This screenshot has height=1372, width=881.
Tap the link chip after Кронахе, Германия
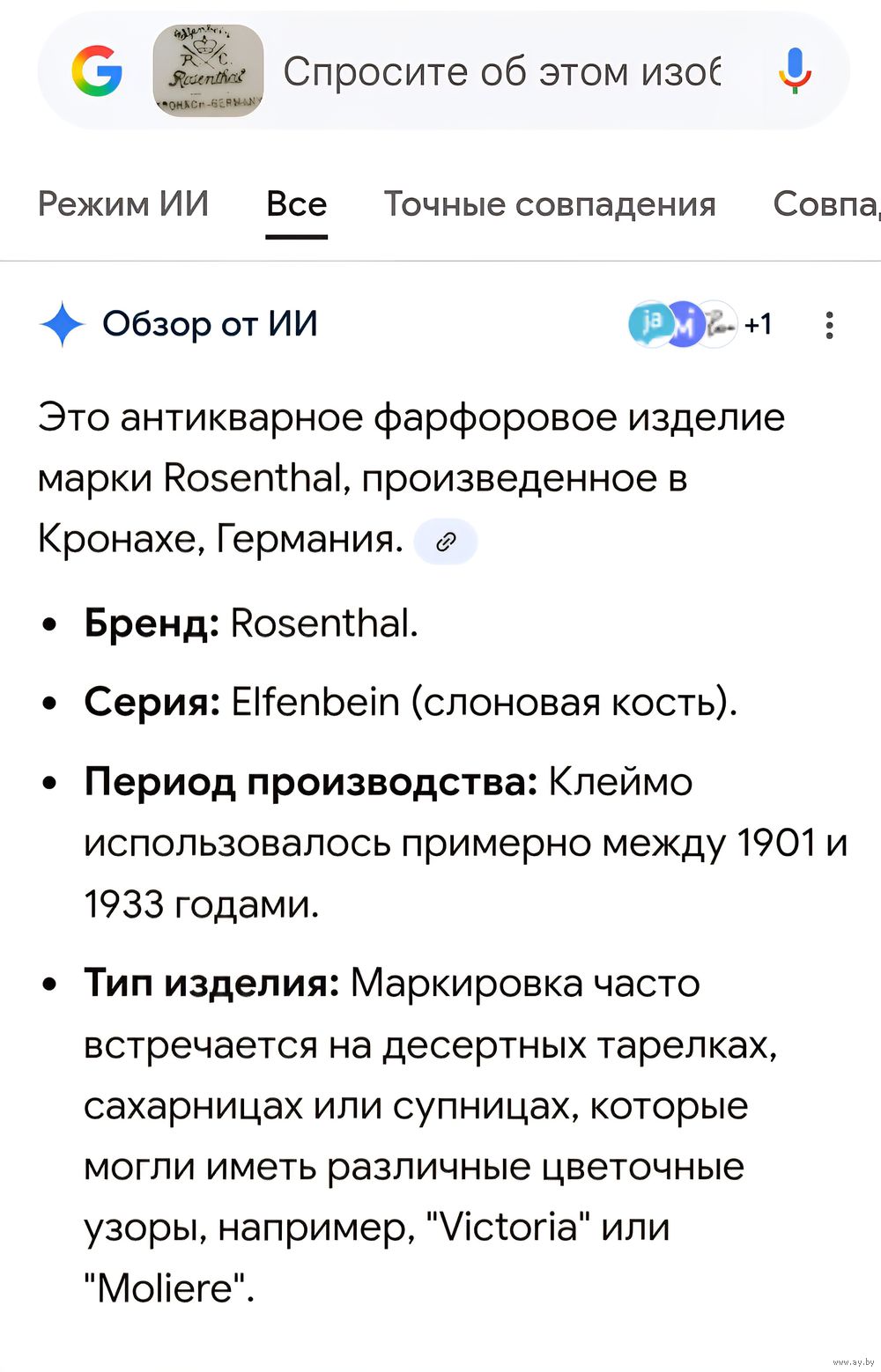coord(447,541)
